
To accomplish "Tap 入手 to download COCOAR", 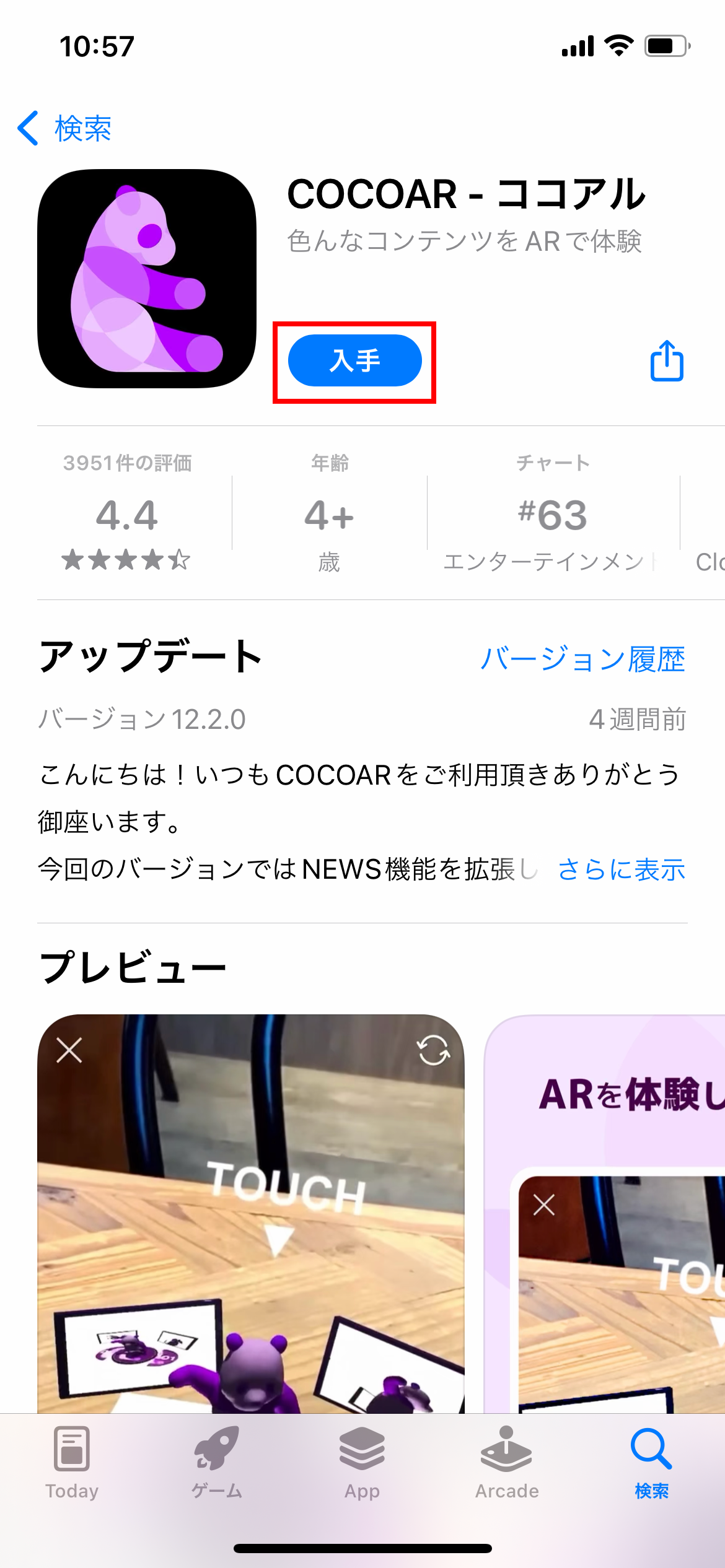I will 355,360.
